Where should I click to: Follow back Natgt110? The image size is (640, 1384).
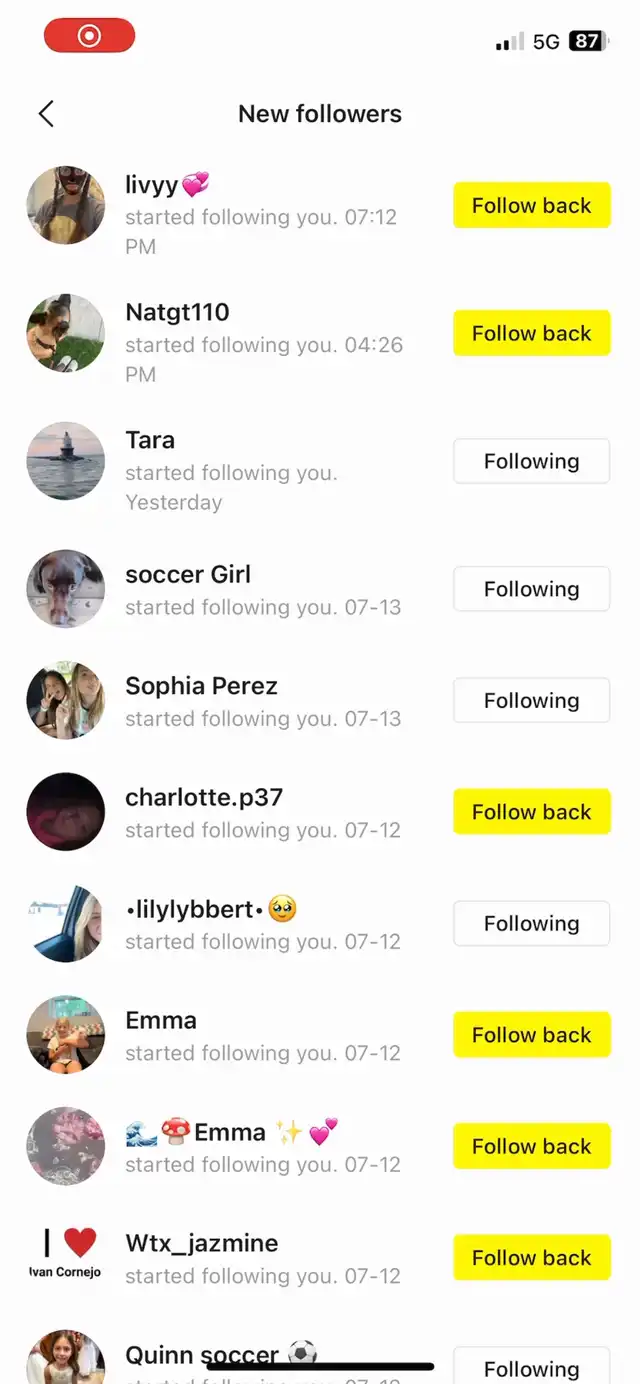[532, 333]
